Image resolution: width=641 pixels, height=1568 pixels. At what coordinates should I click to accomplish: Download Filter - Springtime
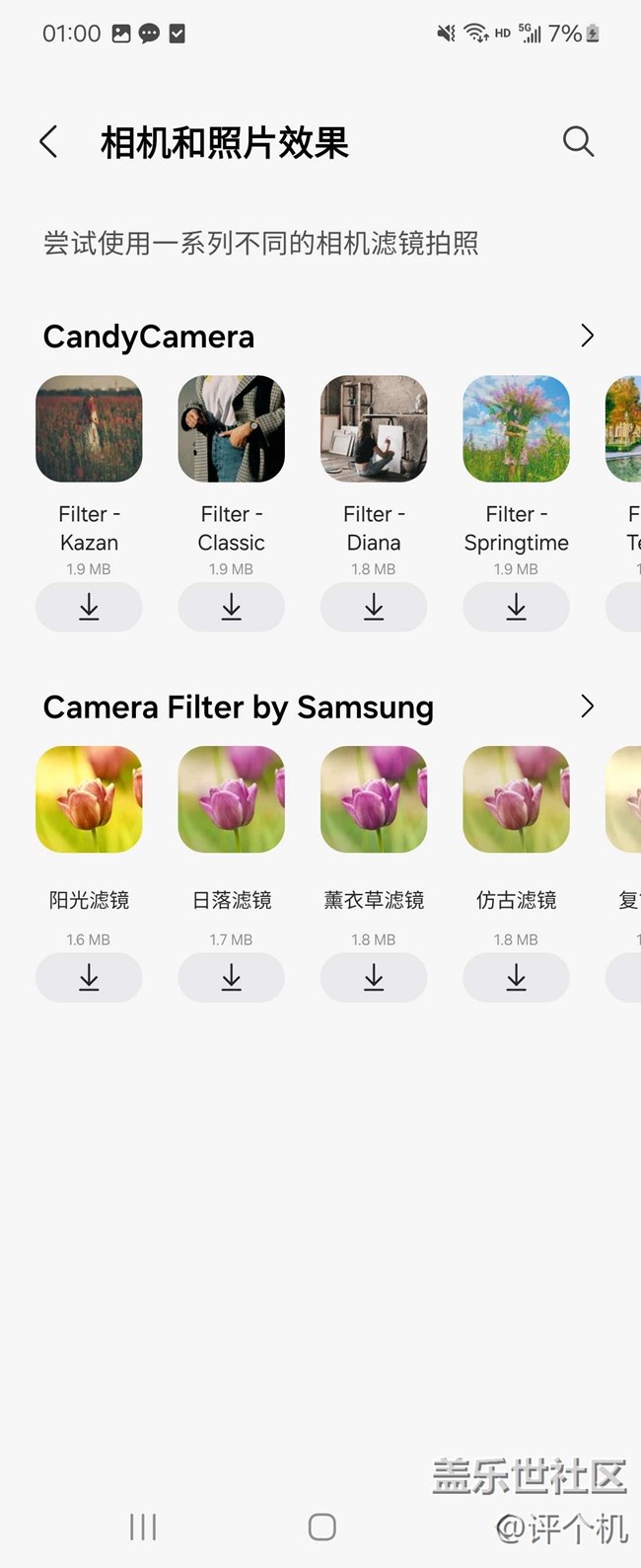(x=516, y=607)
